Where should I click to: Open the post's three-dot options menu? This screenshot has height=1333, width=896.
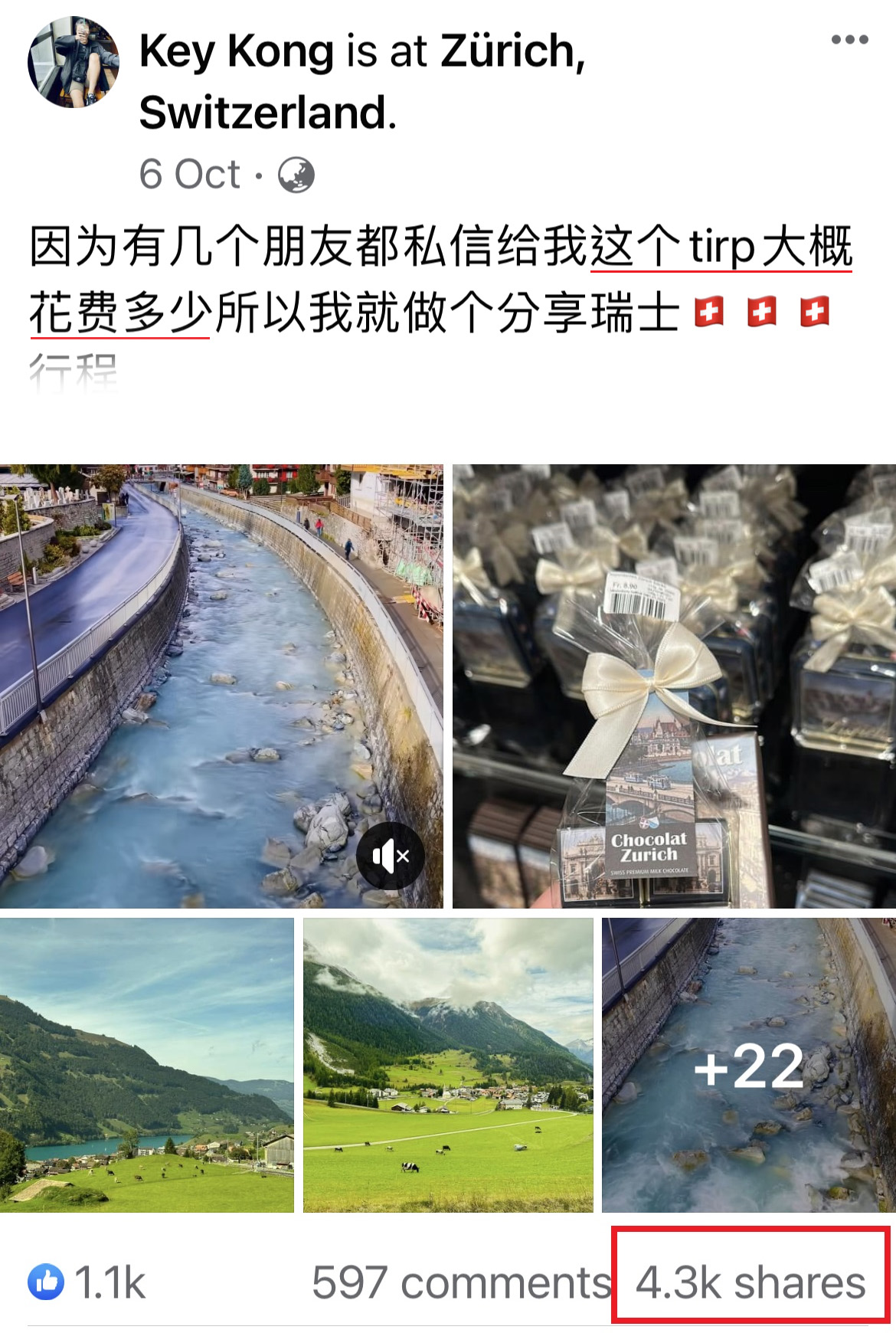(849, 40)
